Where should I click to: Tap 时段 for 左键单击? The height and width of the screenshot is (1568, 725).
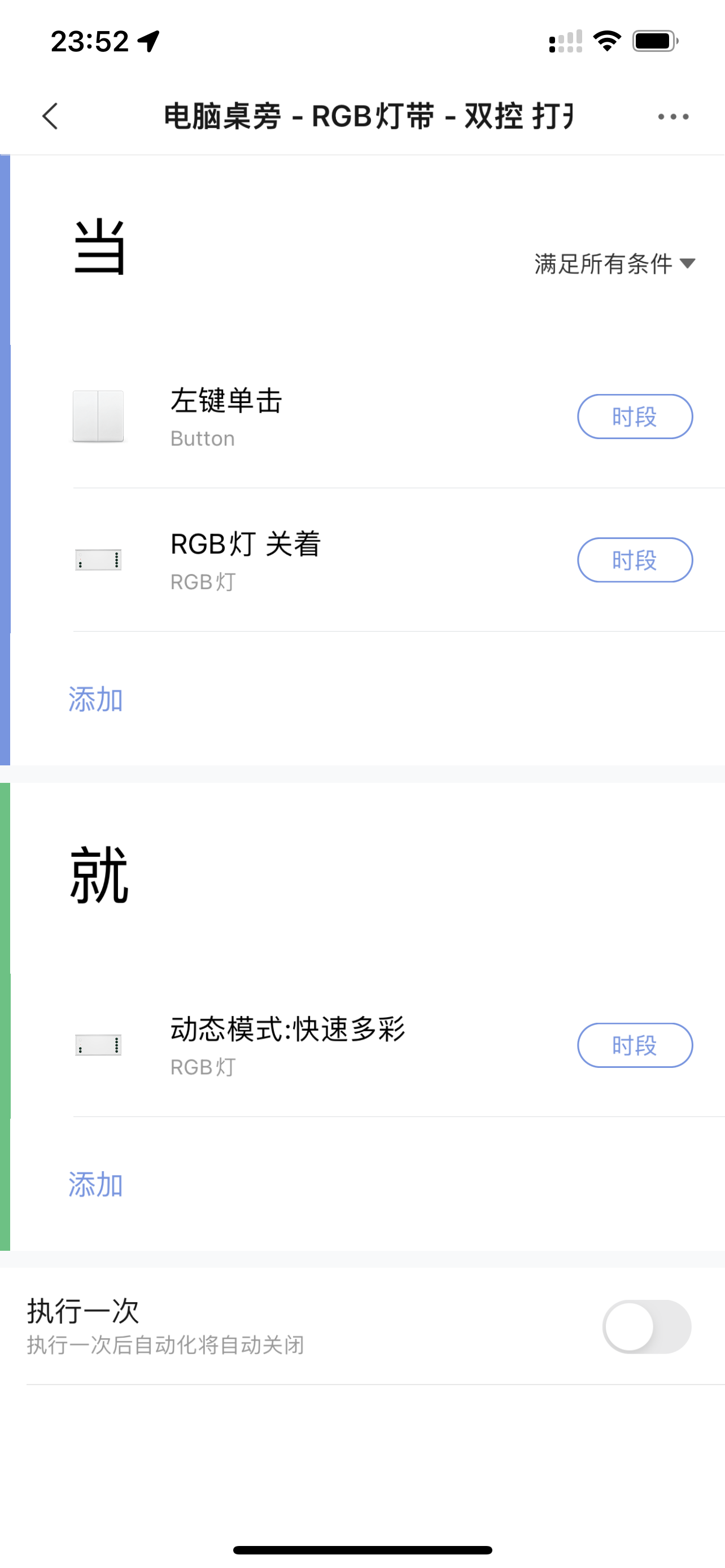pyautogui.click(x=634, y=417)
